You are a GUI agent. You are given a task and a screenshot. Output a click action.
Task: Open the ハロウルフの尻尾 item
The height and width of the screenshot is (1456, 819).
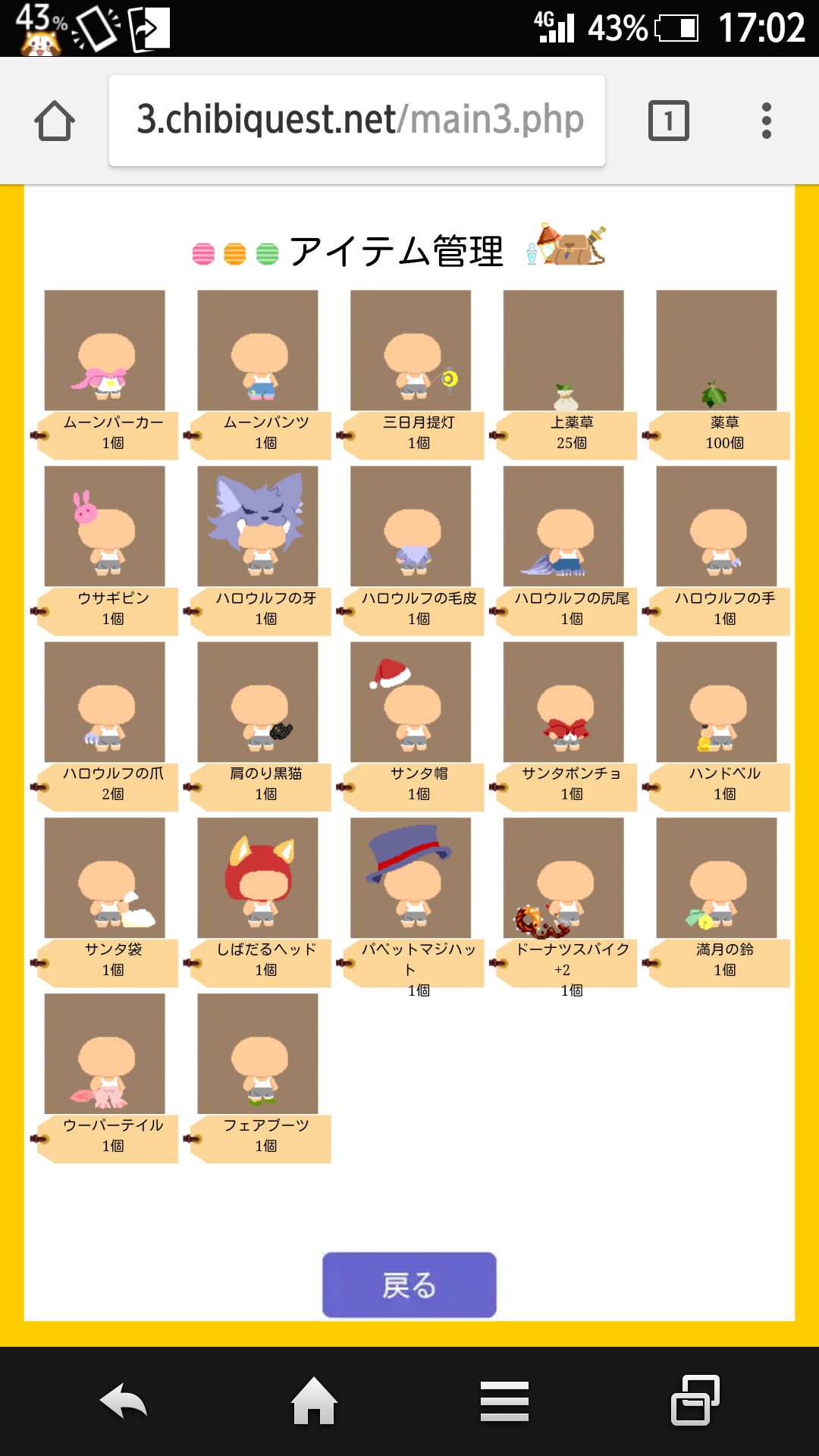tap(563, 526)
